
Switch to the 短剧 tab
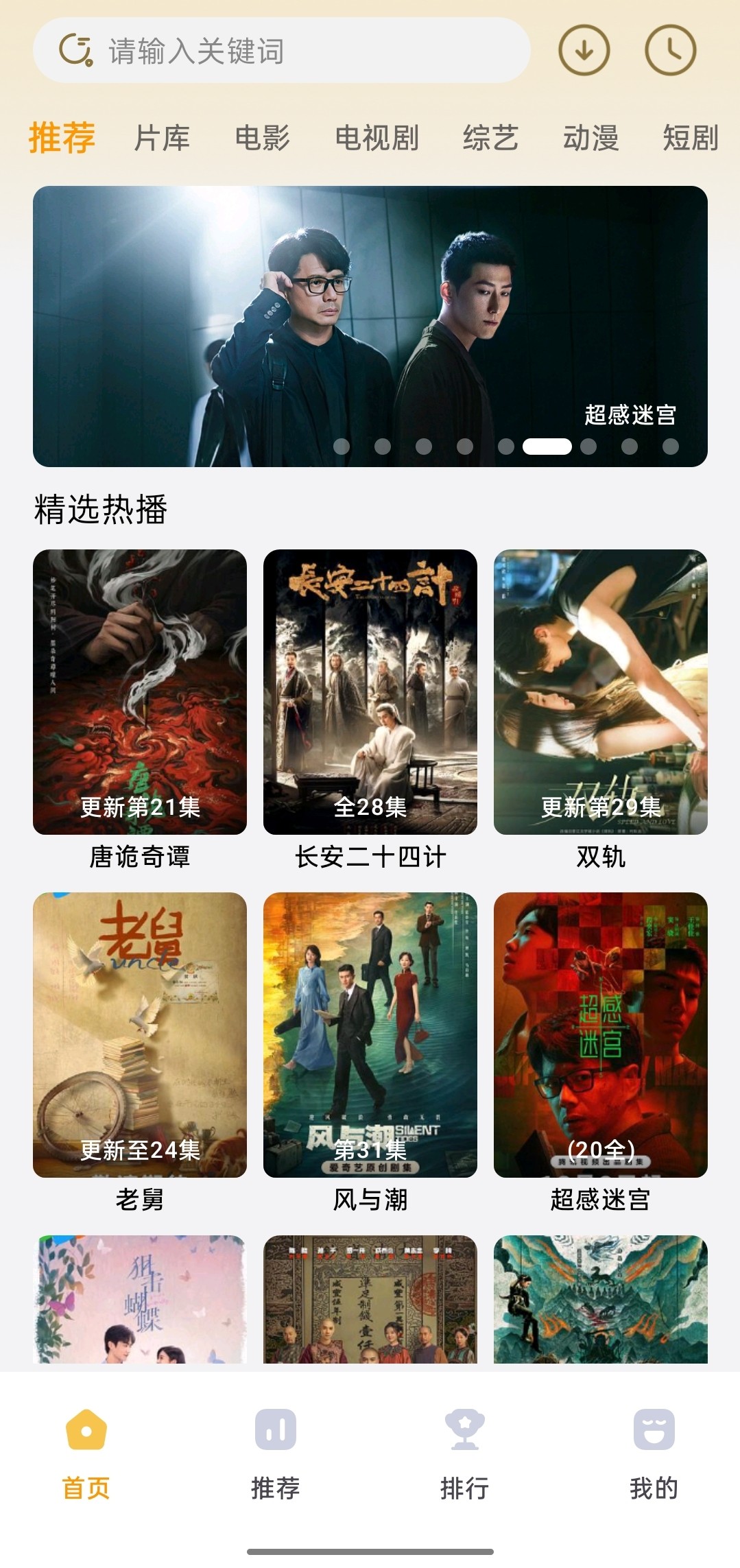click(690, 138)
